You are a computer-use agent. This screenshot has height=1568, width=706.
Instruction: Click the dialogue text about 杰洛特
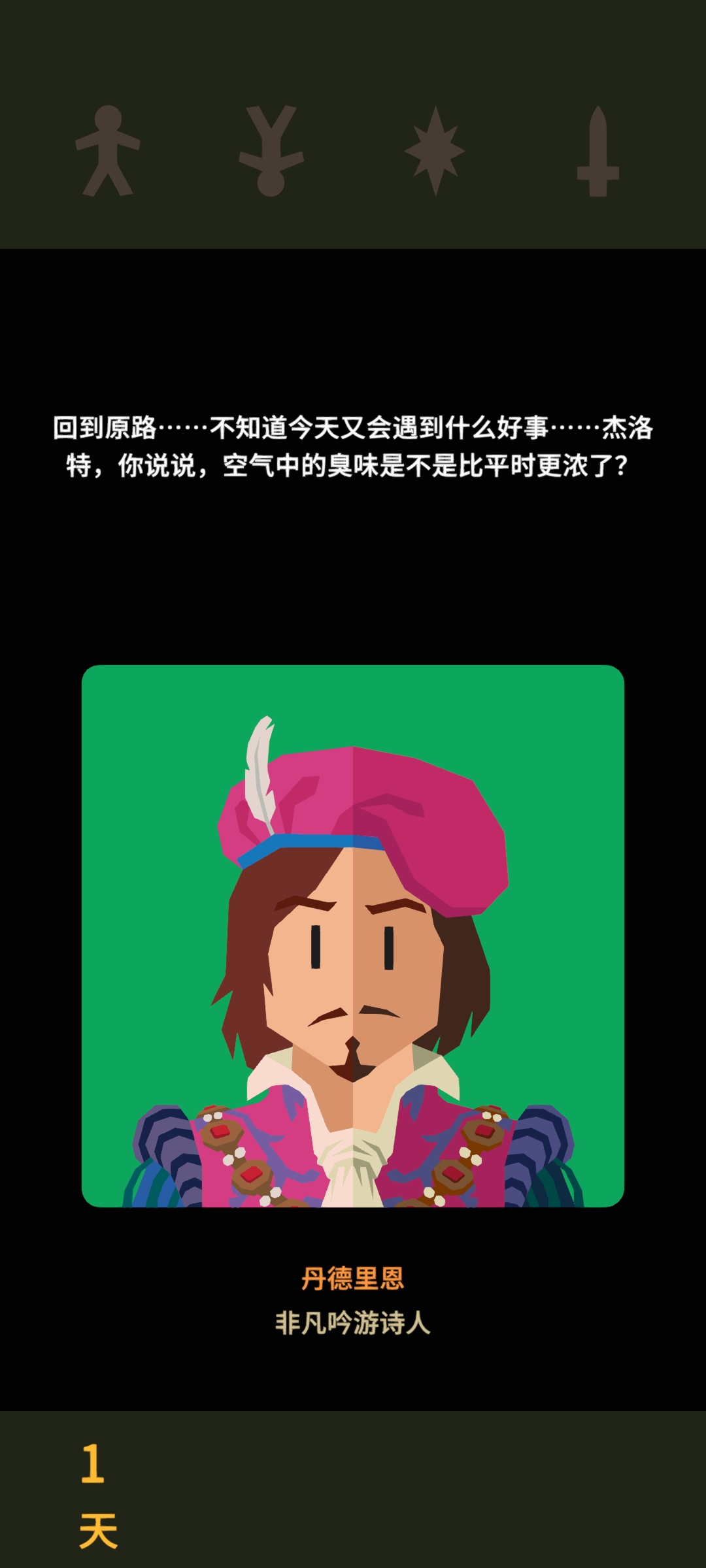pos(353,444)
